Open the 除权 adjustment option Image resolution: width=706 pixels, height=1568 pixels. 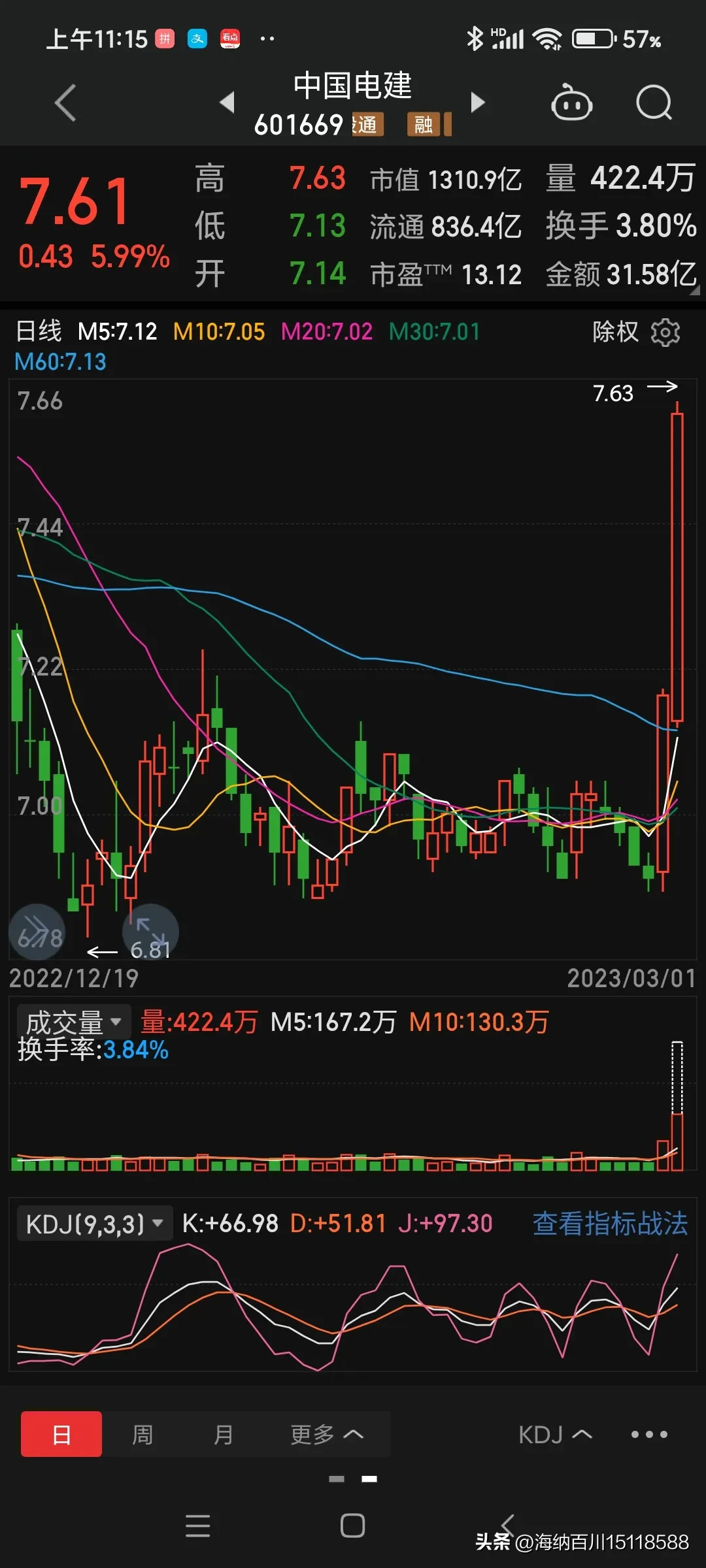point(615,332)
